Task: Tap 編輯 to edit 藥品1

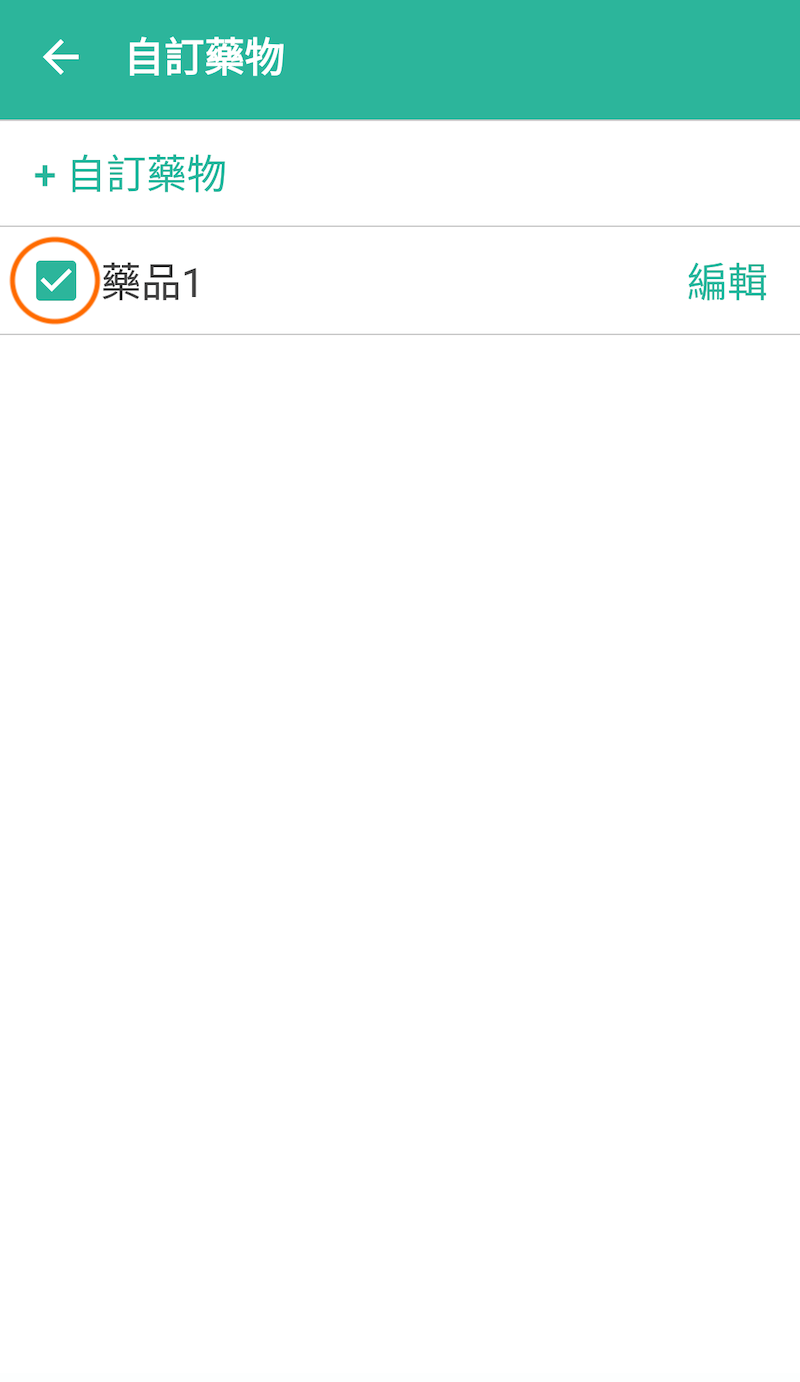Action: (x=727, y=282)
